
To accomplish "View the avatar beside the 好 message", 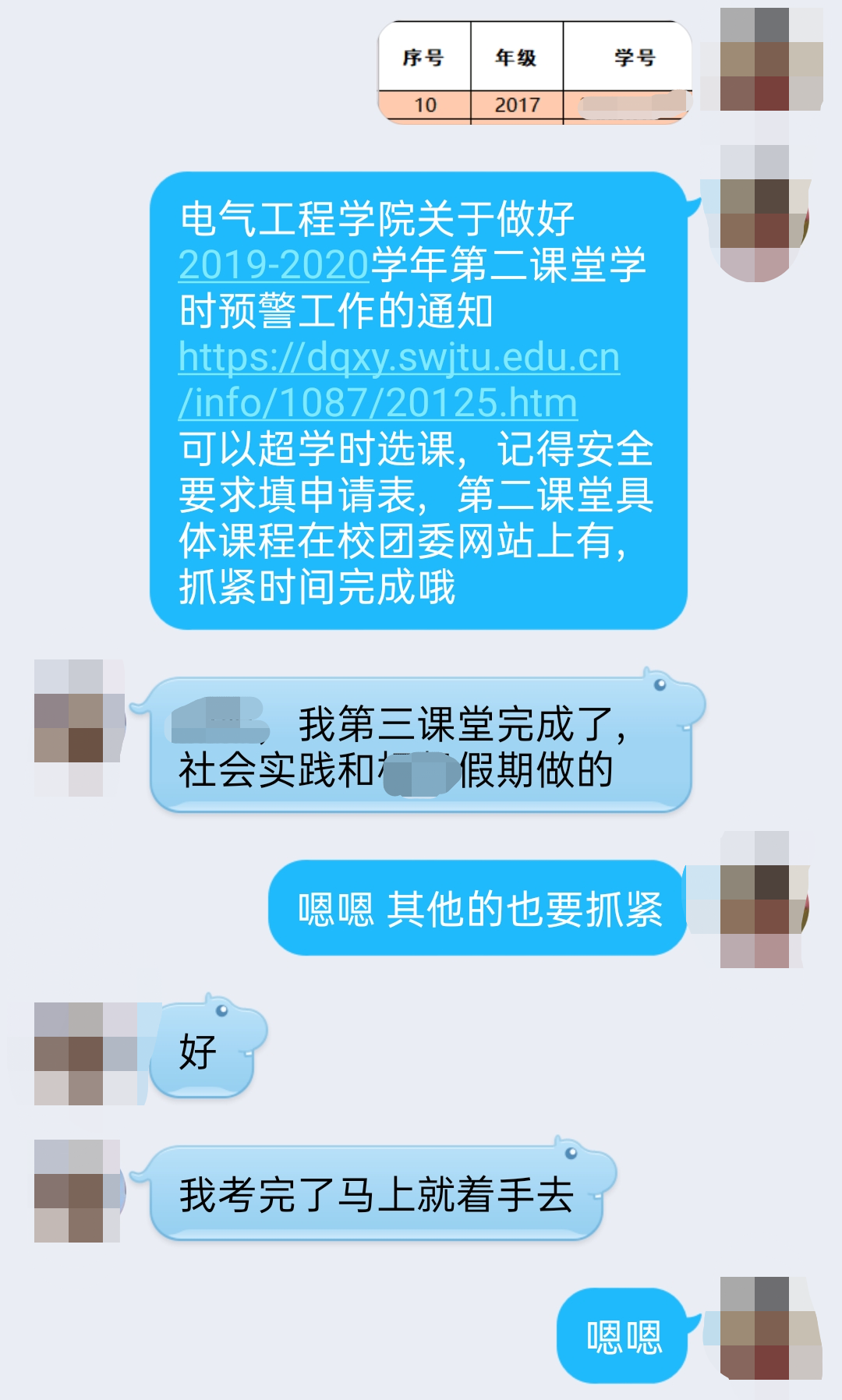I will click(86, 1053).
